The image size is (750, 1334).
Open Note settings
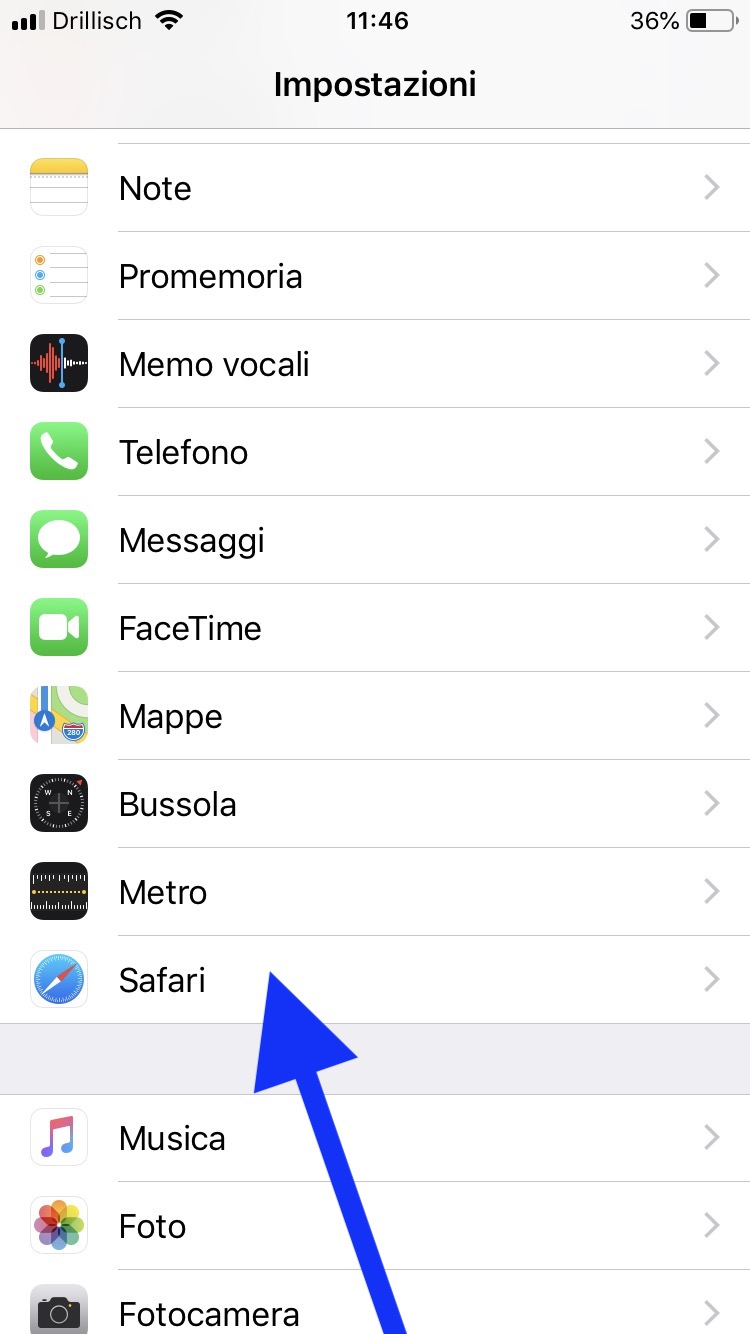[375, 188]
